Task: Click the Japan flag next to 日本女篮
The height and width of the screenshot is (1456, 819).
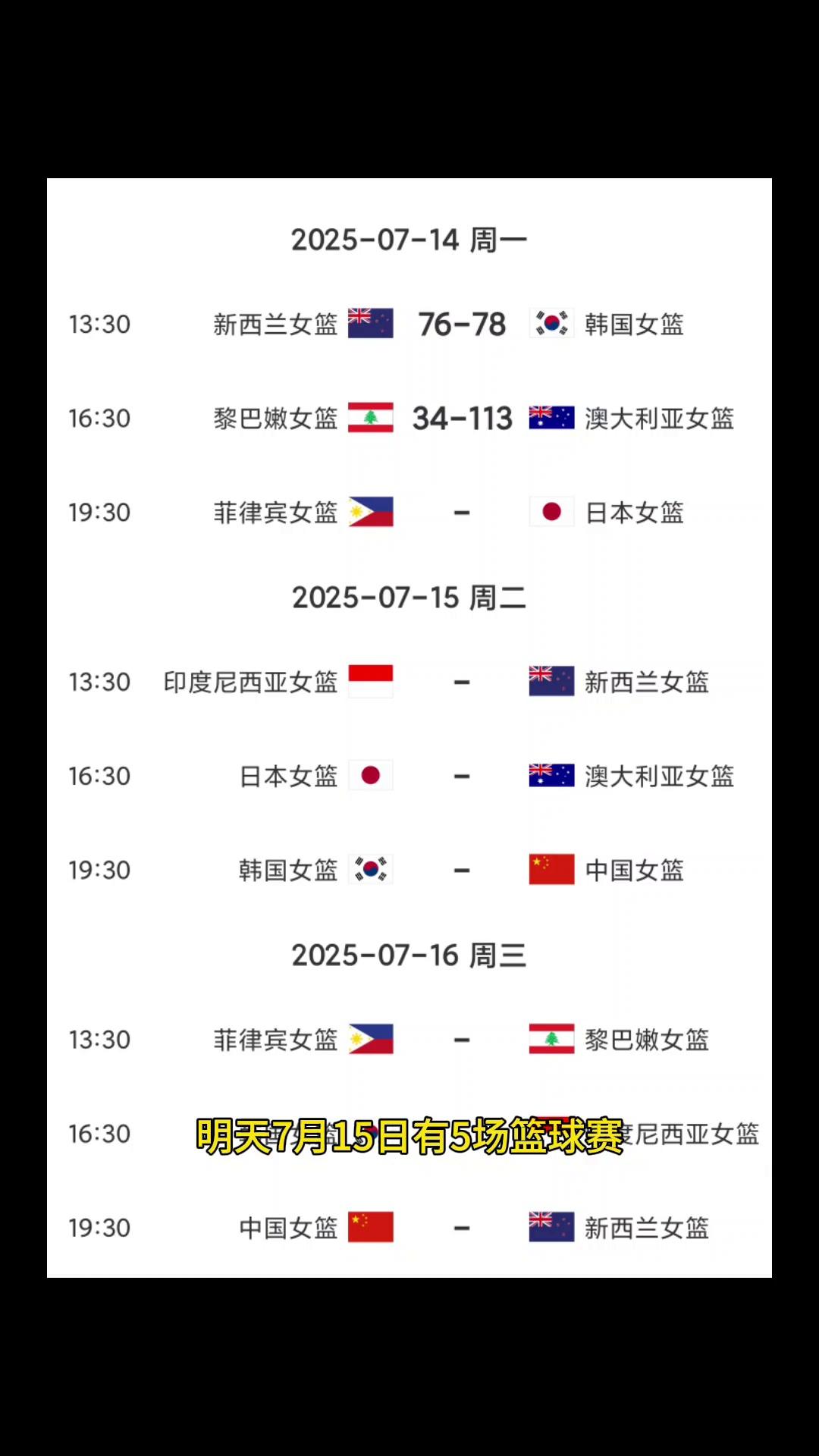Action: (x=551, y=512)
